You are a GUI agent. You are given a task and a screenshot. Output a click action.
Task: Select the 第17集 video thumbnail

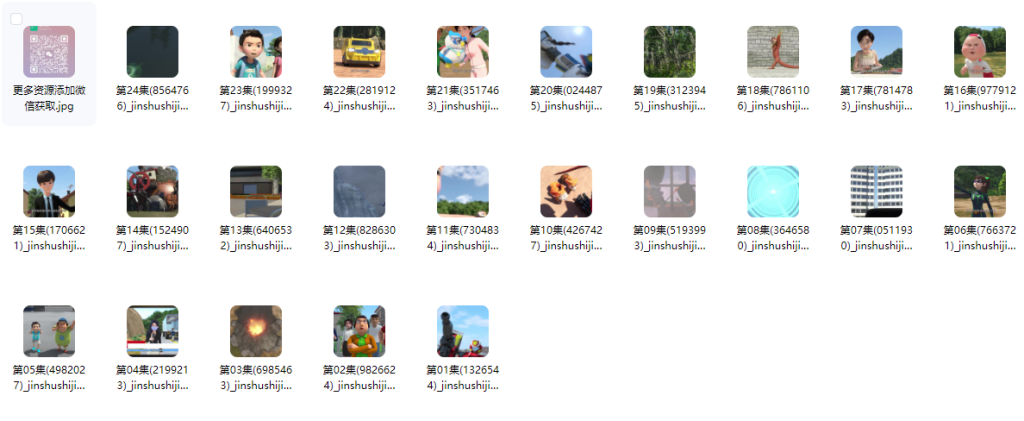point(876,52)
